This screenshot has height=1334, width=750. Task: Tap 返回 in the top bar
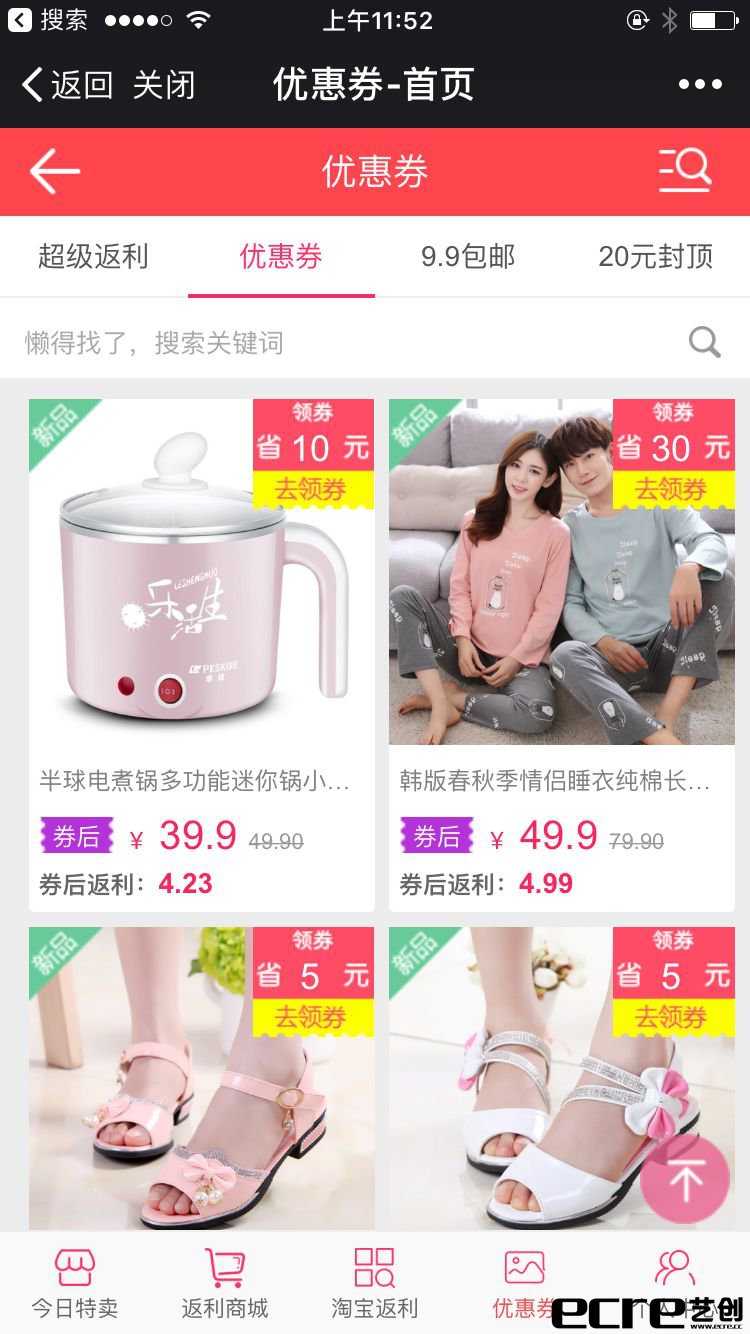68,85
